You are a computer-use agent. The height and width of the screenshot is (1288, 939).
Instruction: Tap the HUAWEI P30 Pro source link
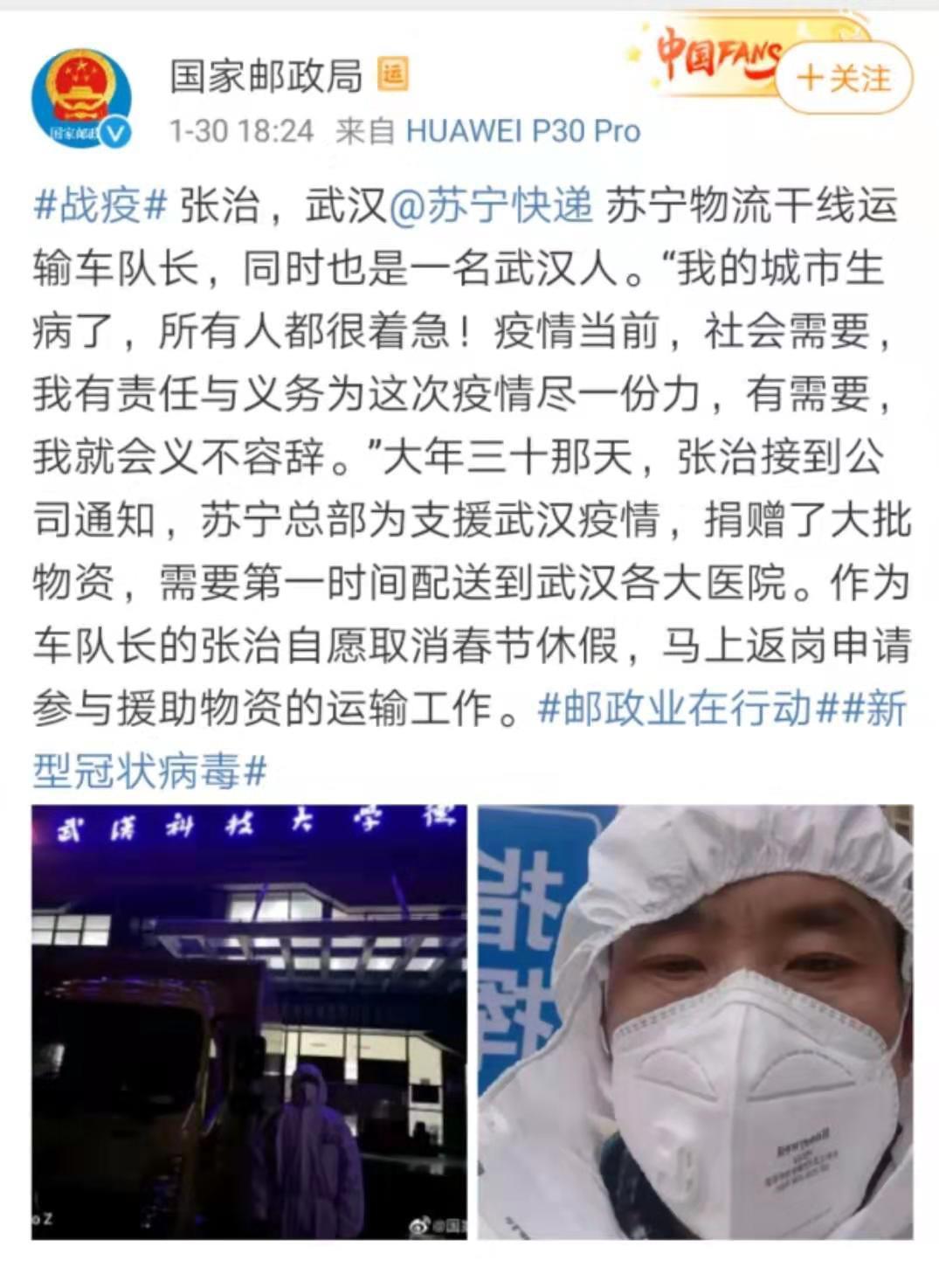tap(523, 131)
